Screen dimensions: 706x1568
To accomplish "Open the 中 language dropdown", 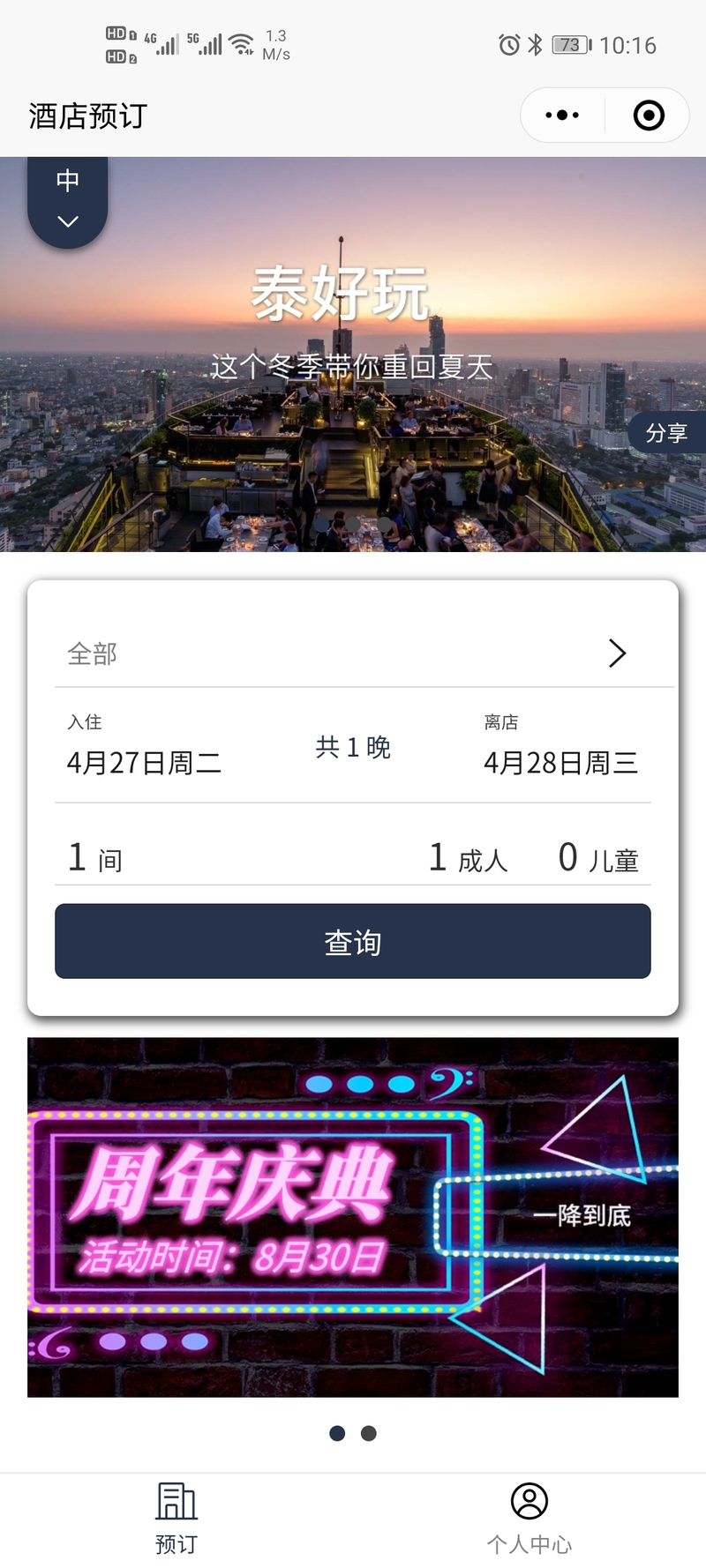I will coord(68,201).
